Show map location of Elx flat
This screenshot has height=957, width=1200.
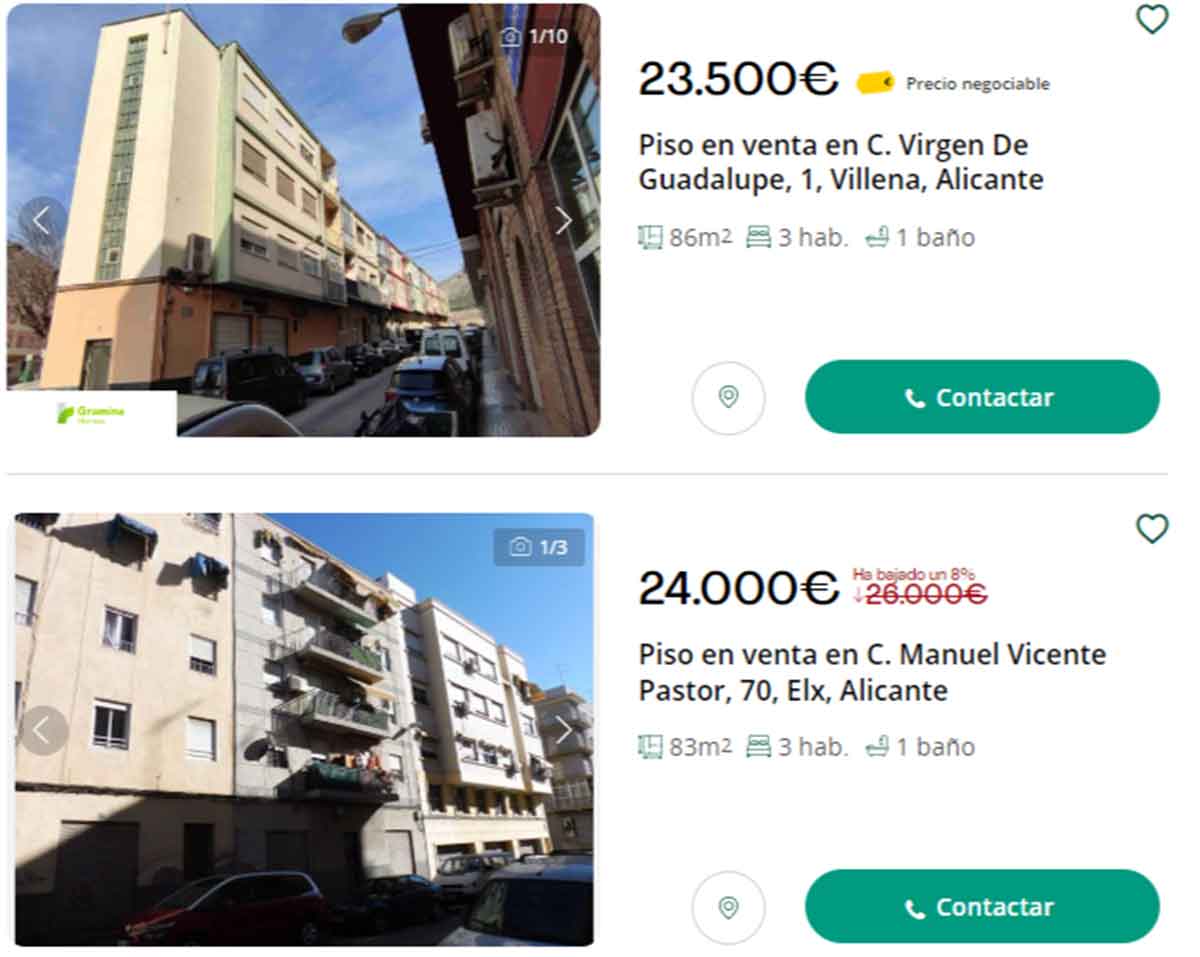tap(728, 906)
